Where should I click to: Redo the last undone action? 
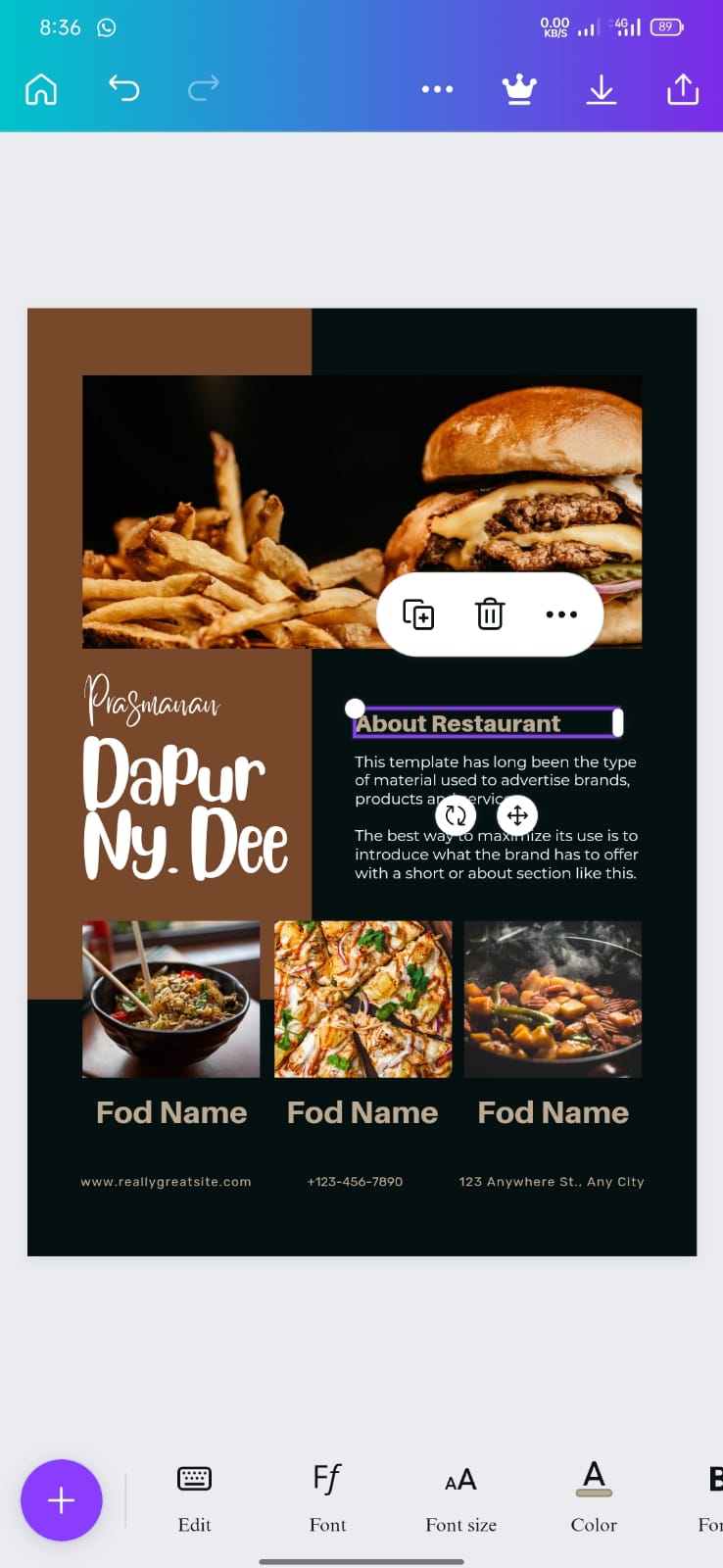[203, 89]
